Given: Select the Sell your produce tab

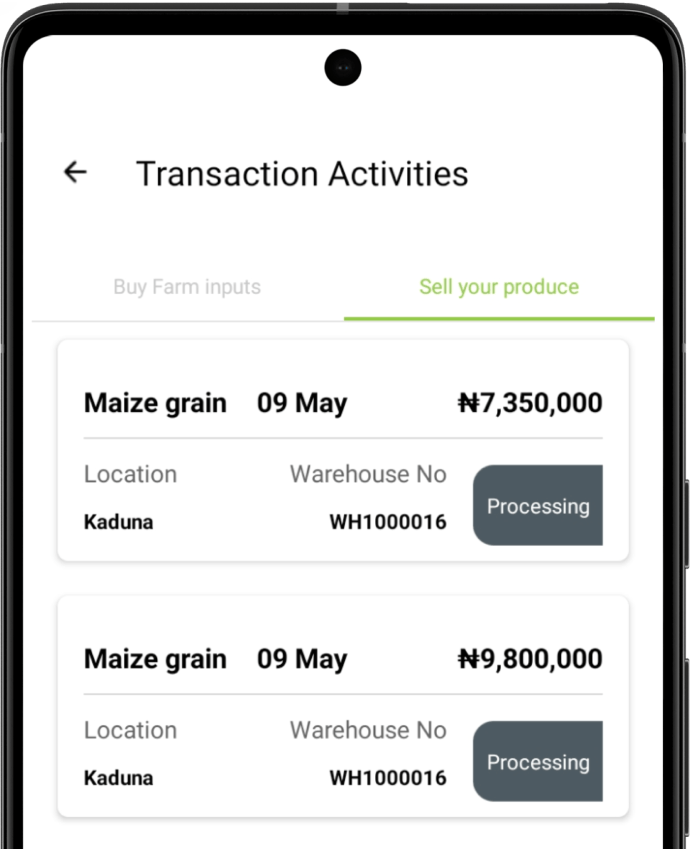Looking at the screenshot, I should point(499,288).
